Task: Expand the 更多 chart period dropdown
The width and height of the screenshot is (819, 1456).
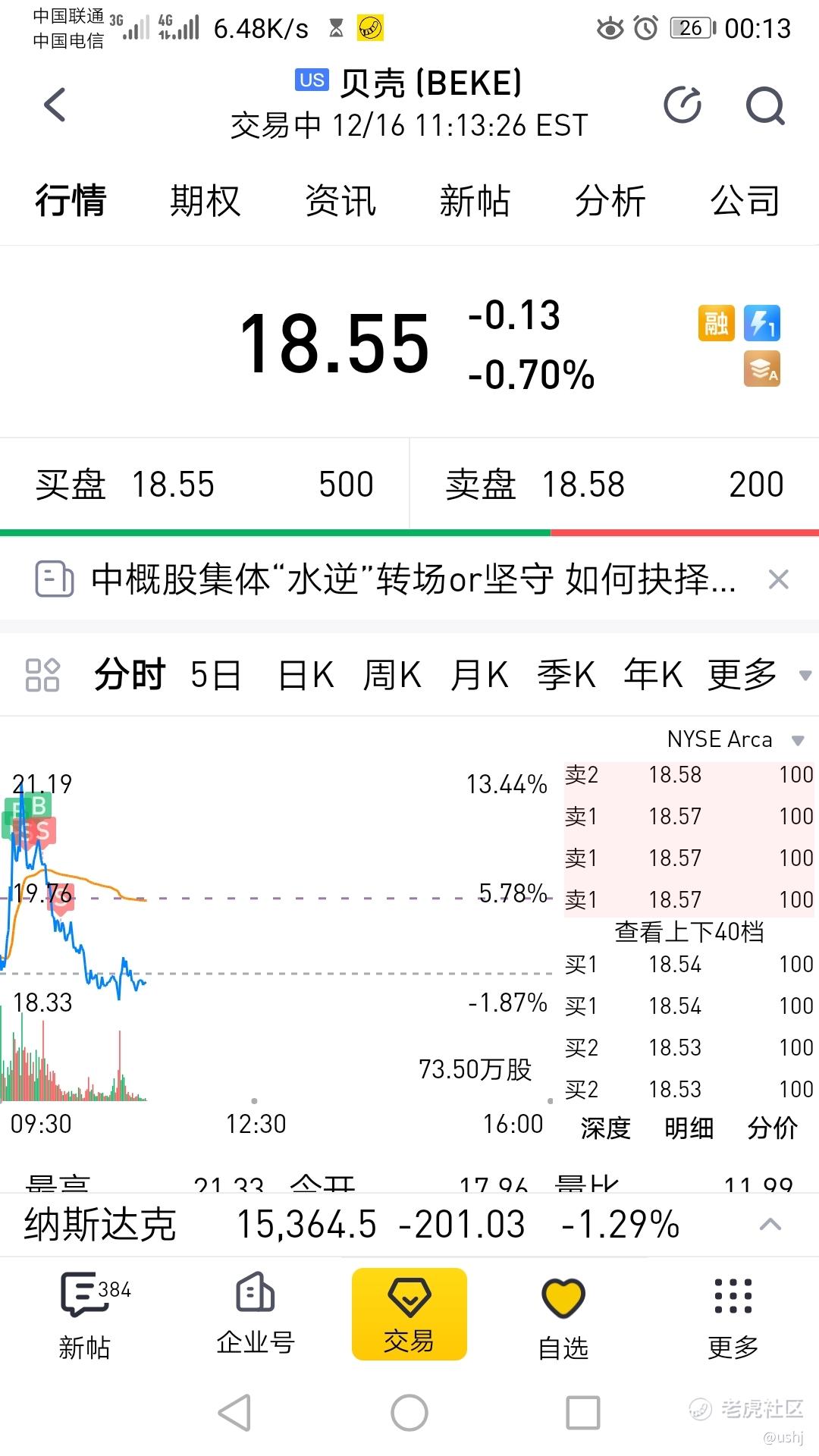Action: [x=758, y=675]
